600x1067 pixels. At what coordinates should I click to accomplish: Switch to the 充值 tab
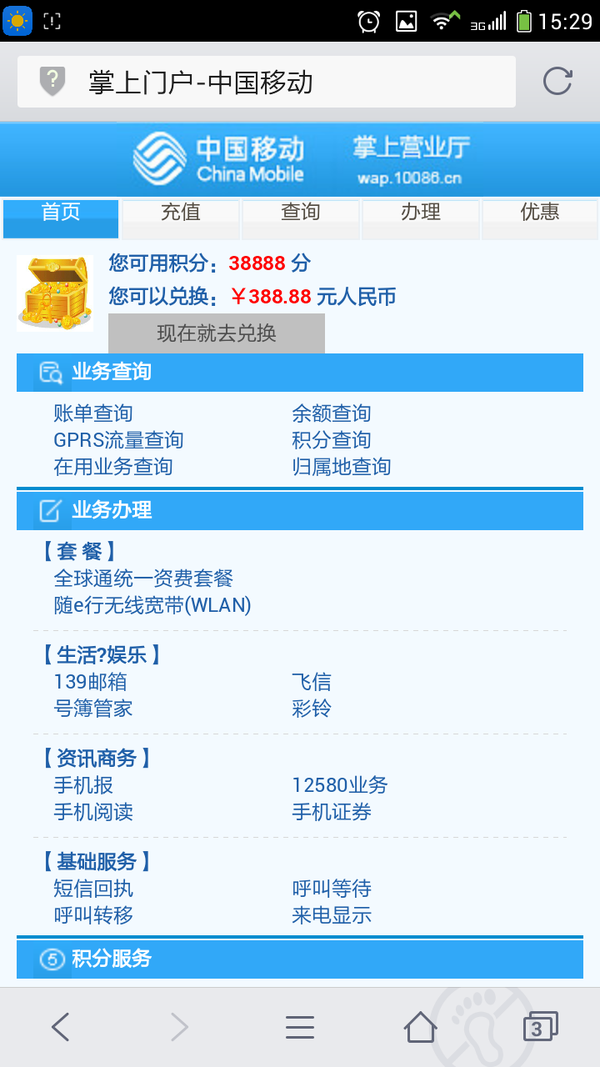[180, 212]
